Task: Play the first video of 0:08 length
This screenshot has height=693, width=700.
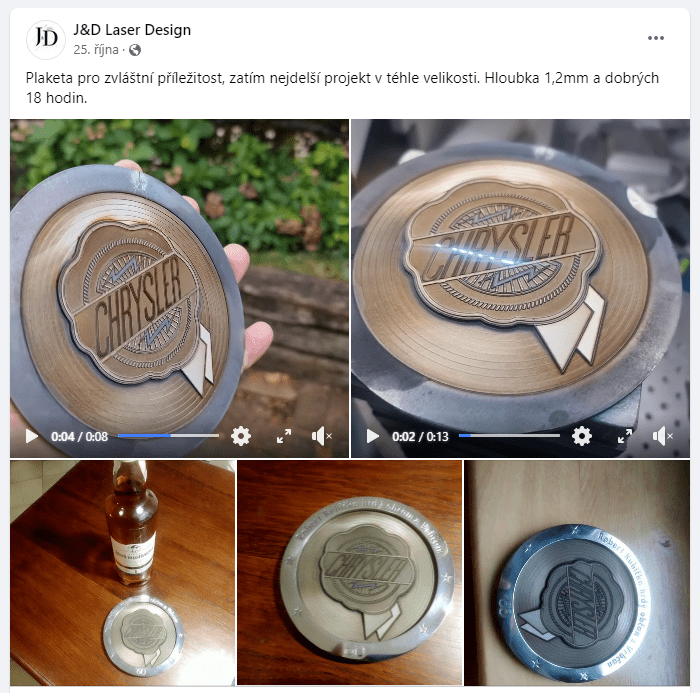Action: (x=32, y=436)
